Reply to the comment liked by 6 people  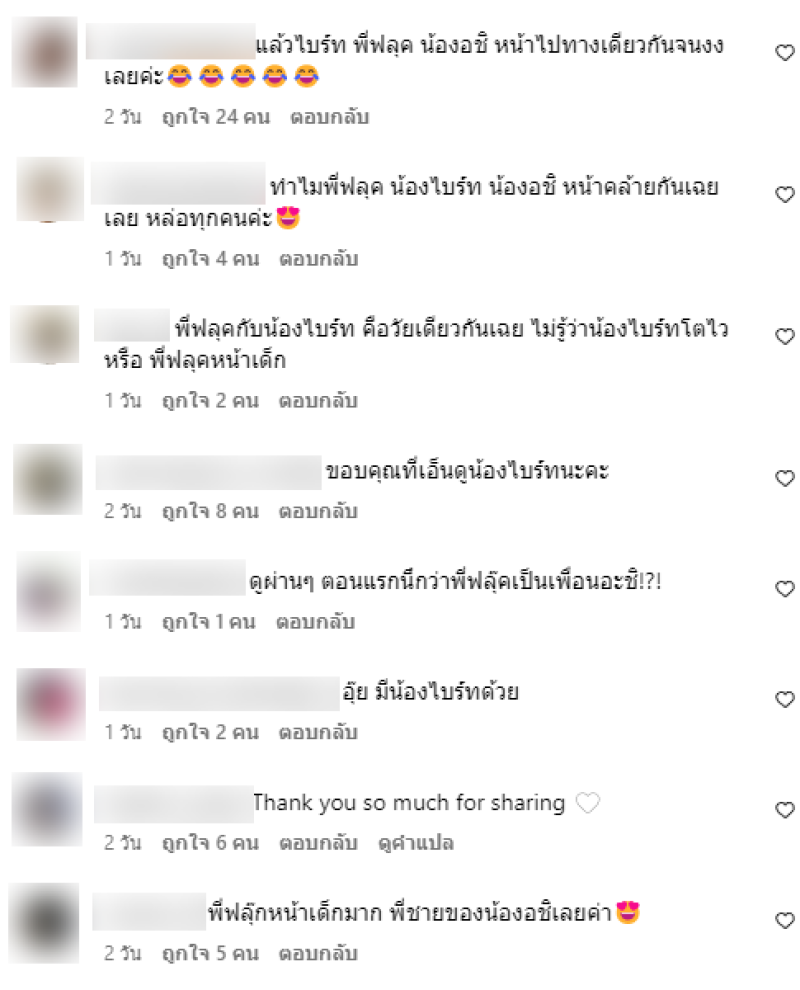click(318, 843)
